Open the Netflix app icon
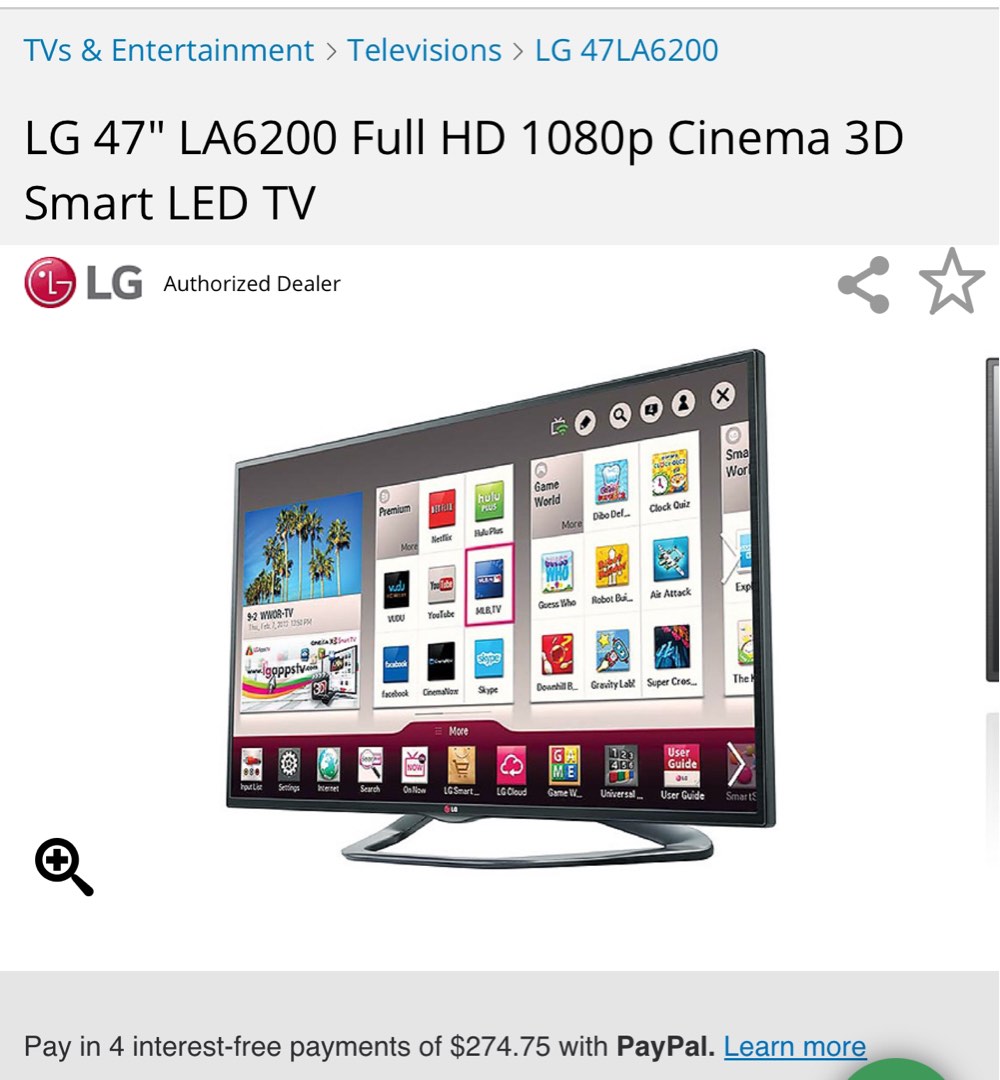 pos(443,510)
